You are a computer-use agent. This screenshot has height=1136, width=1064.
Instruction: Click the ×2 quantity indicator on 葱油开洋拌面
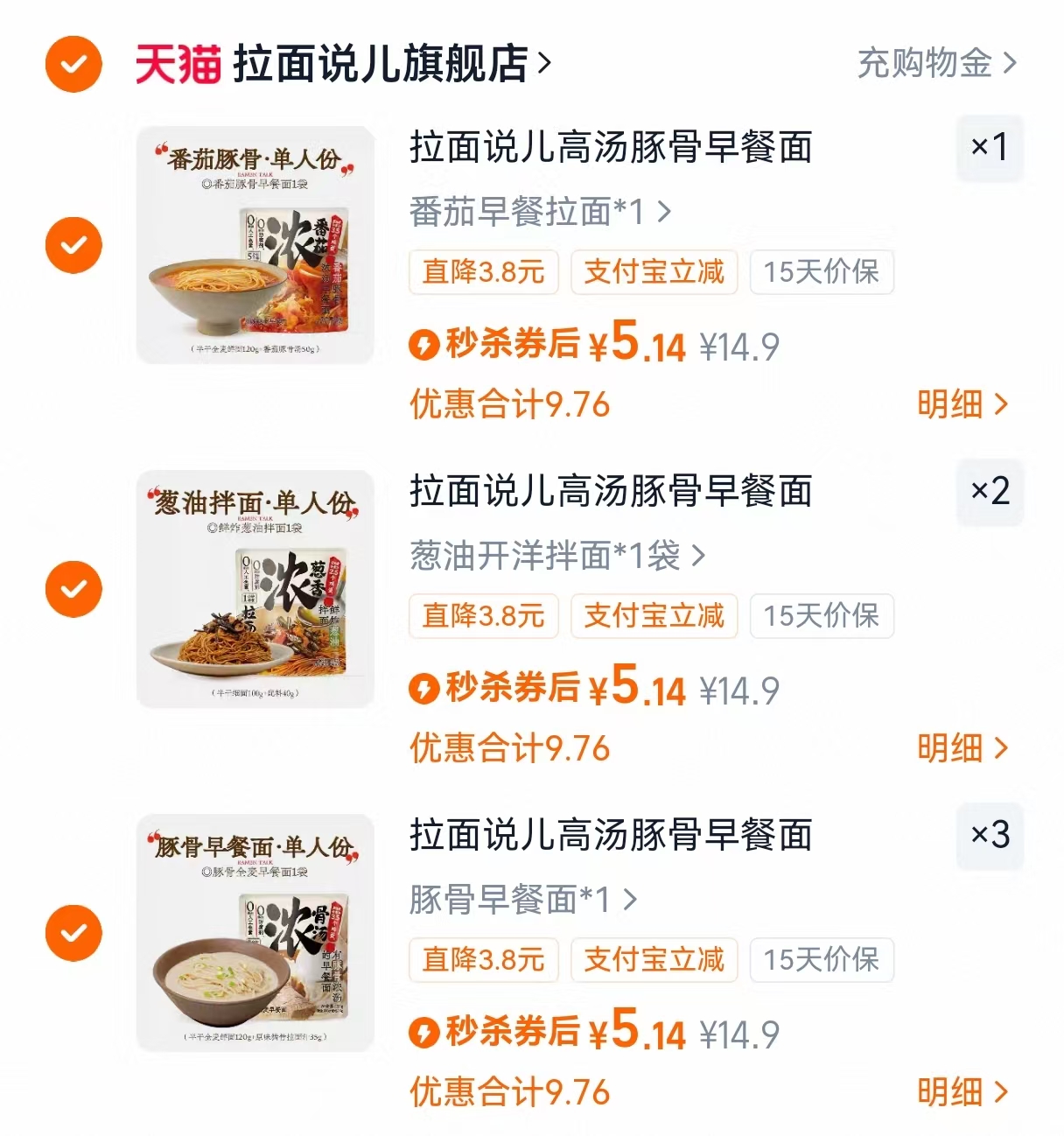click(x=990, y=493)
